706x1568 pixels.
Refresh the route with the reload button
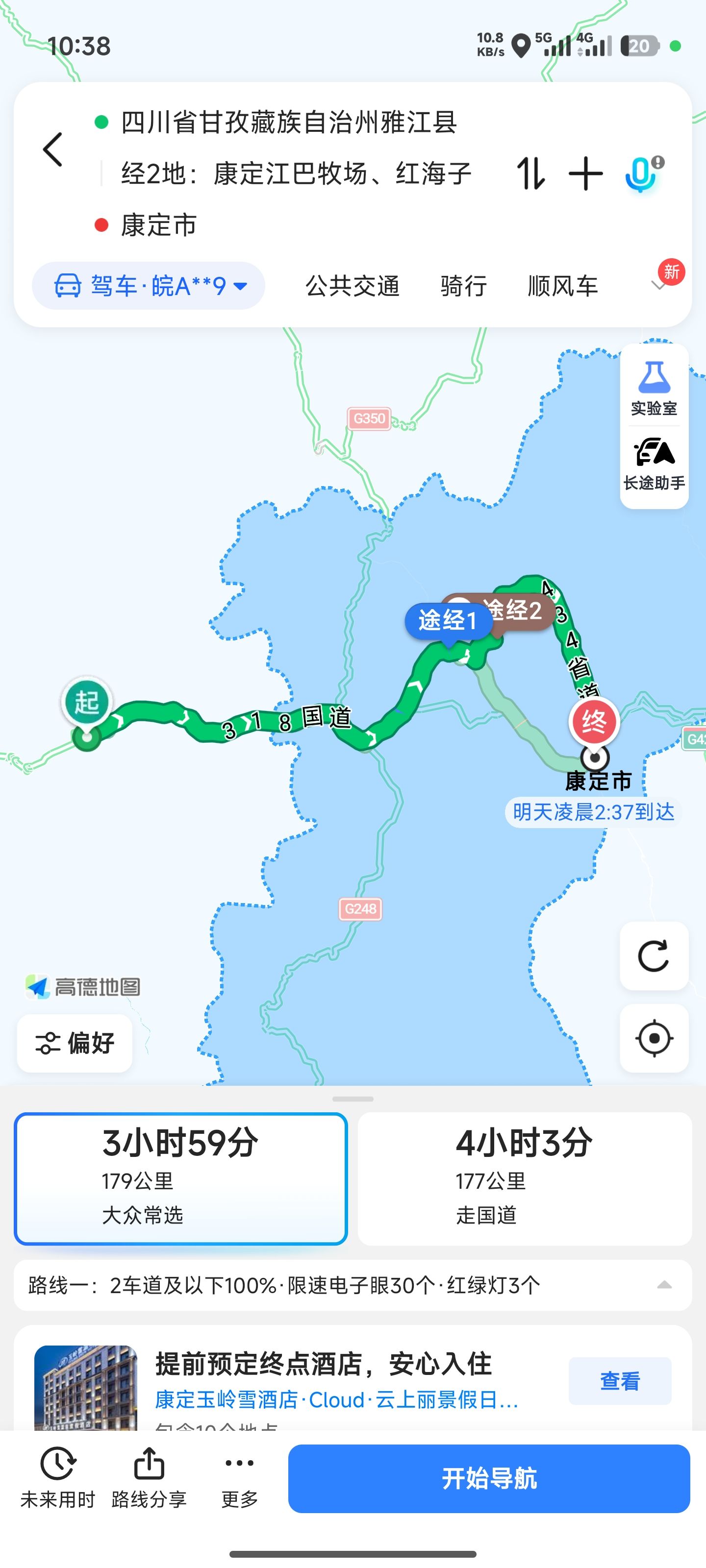[654, 955]
